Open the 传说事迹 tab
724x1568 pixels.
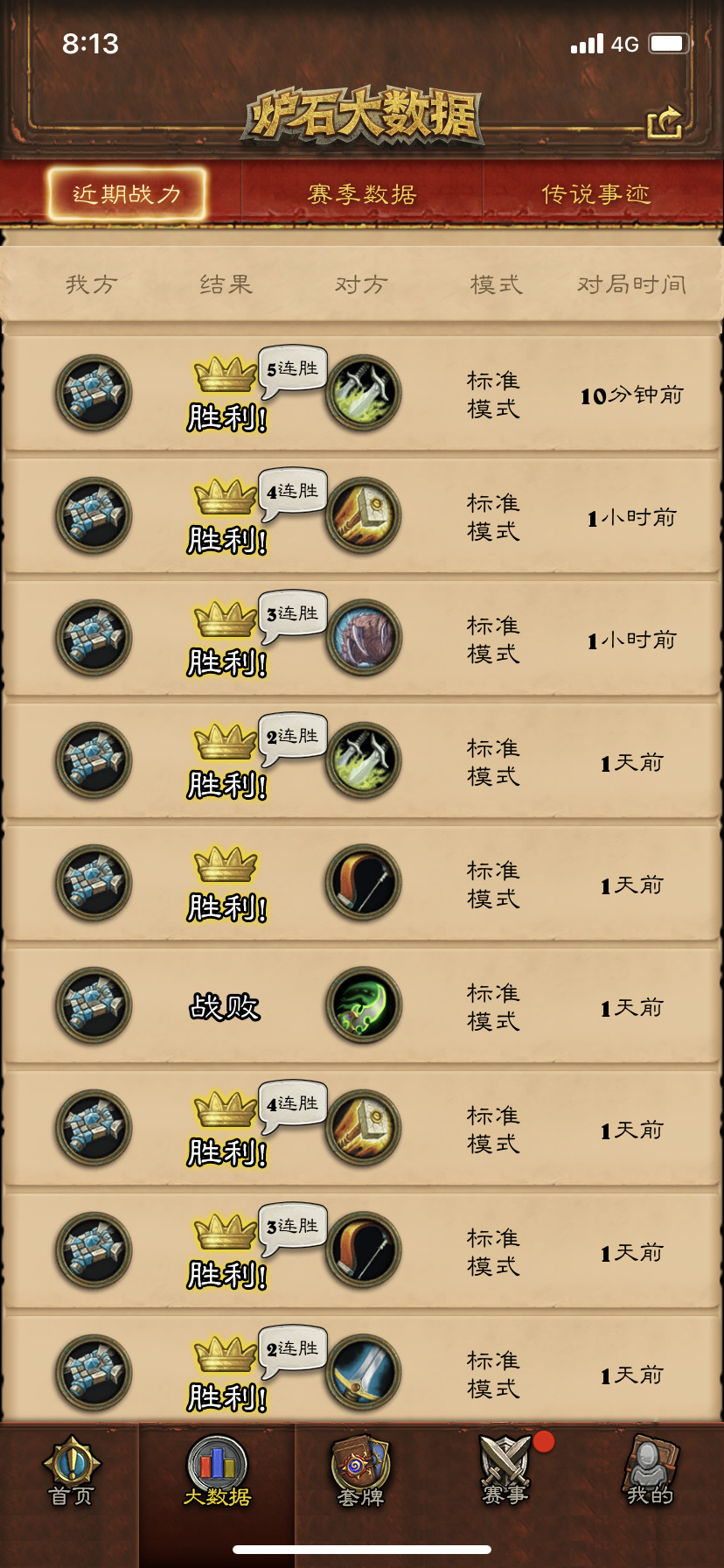(x=595, y=193)
